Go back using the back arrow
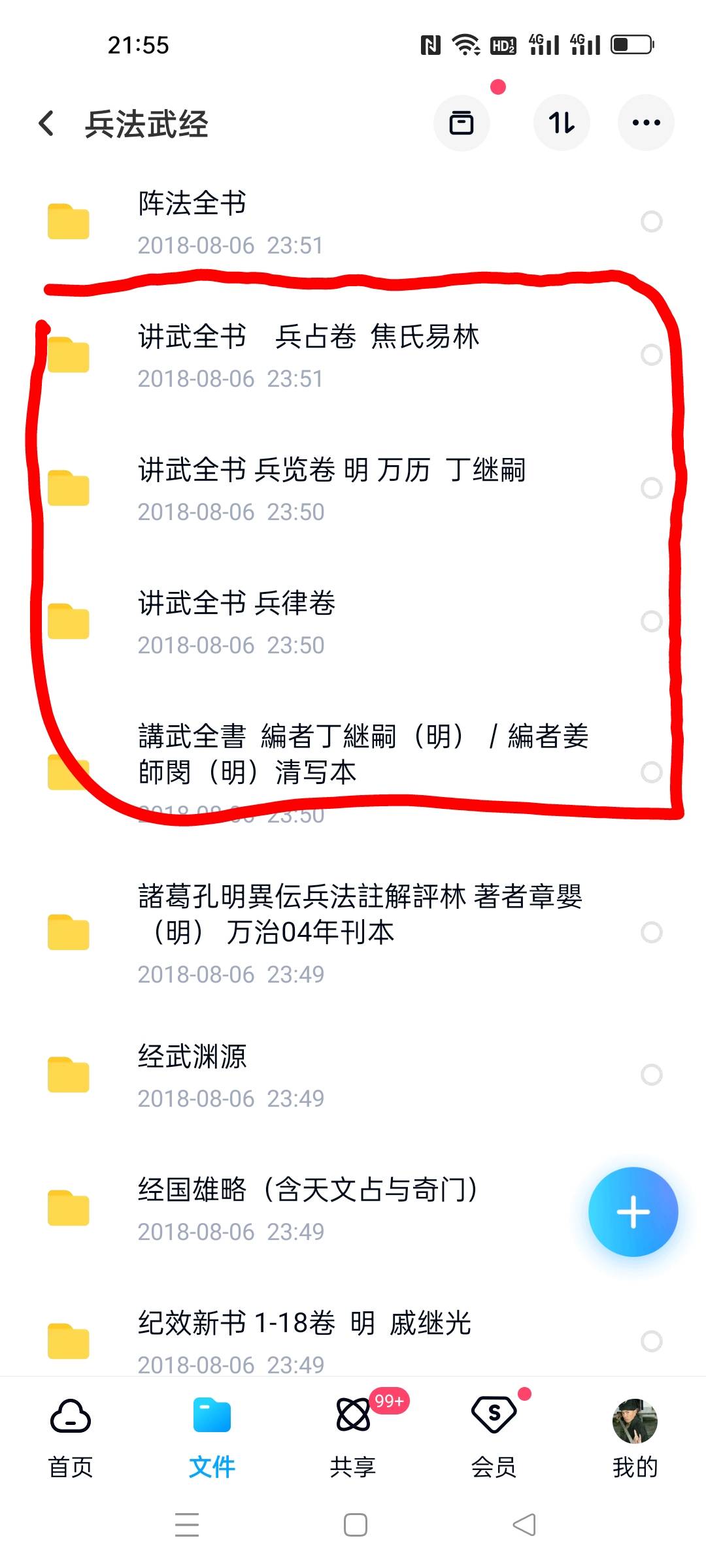 46,123
